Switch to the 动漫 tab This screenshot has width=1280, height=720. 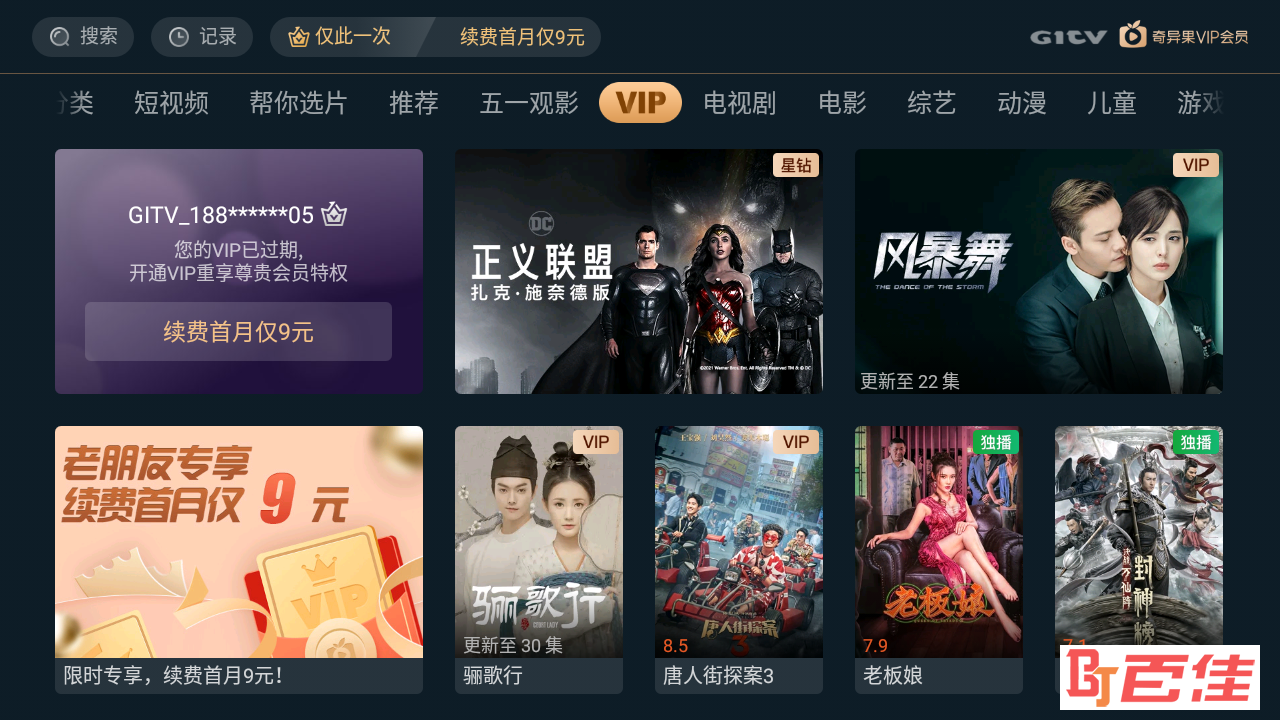(x=1022, y=103)
